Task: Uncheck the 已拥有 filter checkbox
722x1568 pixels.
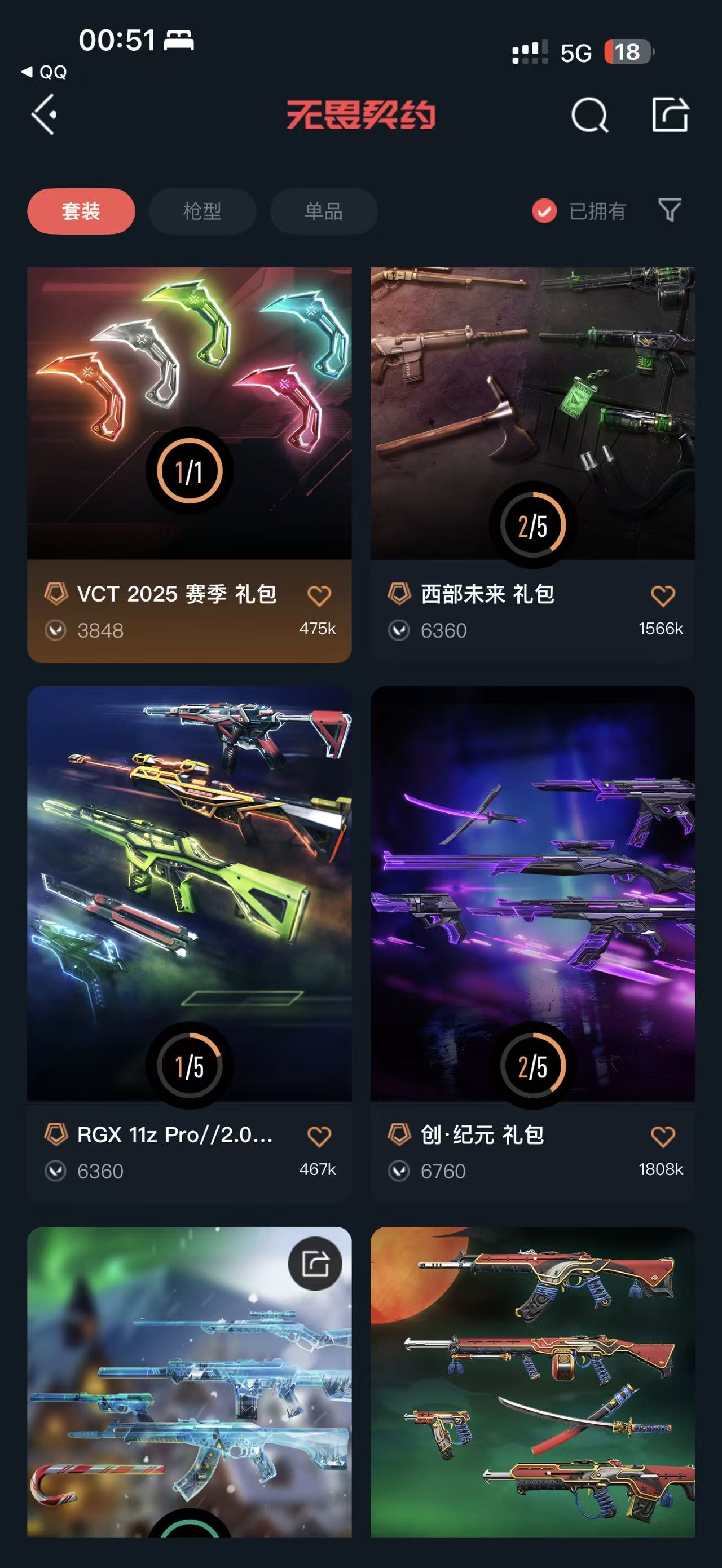Action: (544, 211)
